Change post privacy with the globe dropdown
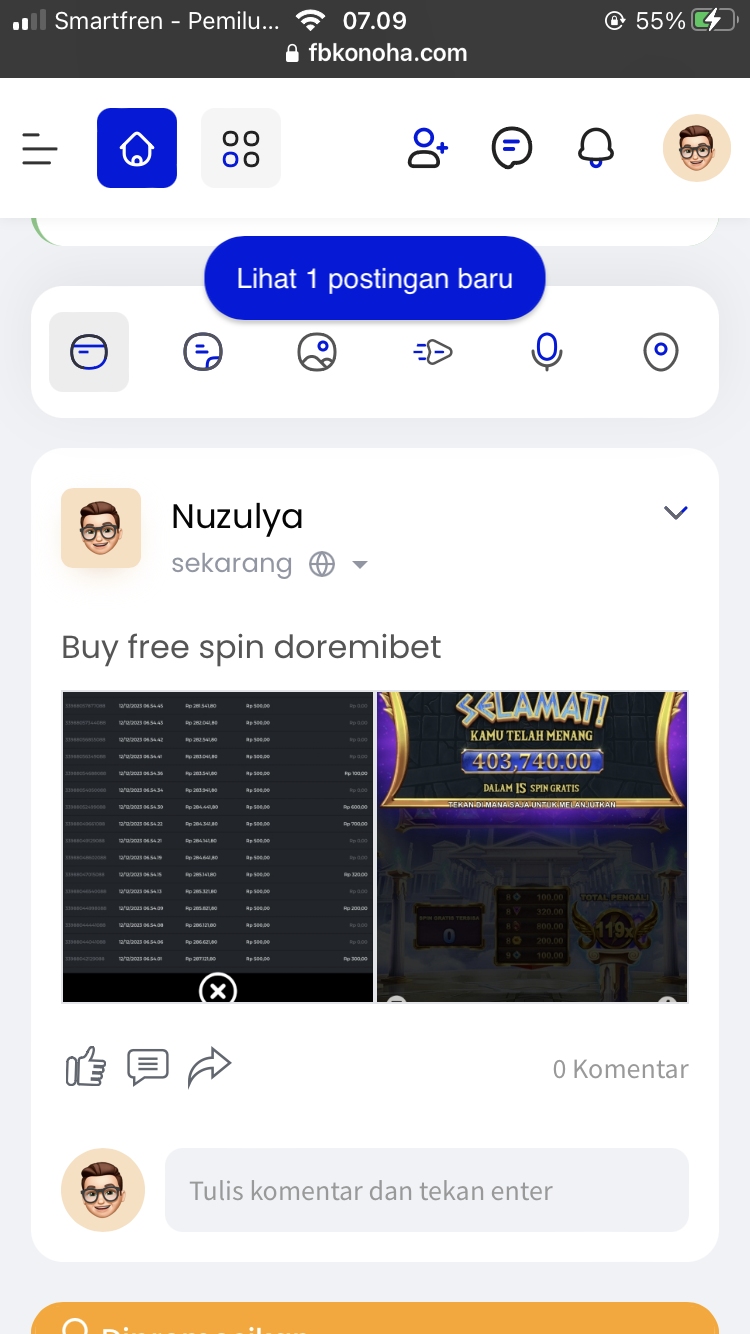Viewport: 750px width, 1334px height. coord(338,565)
